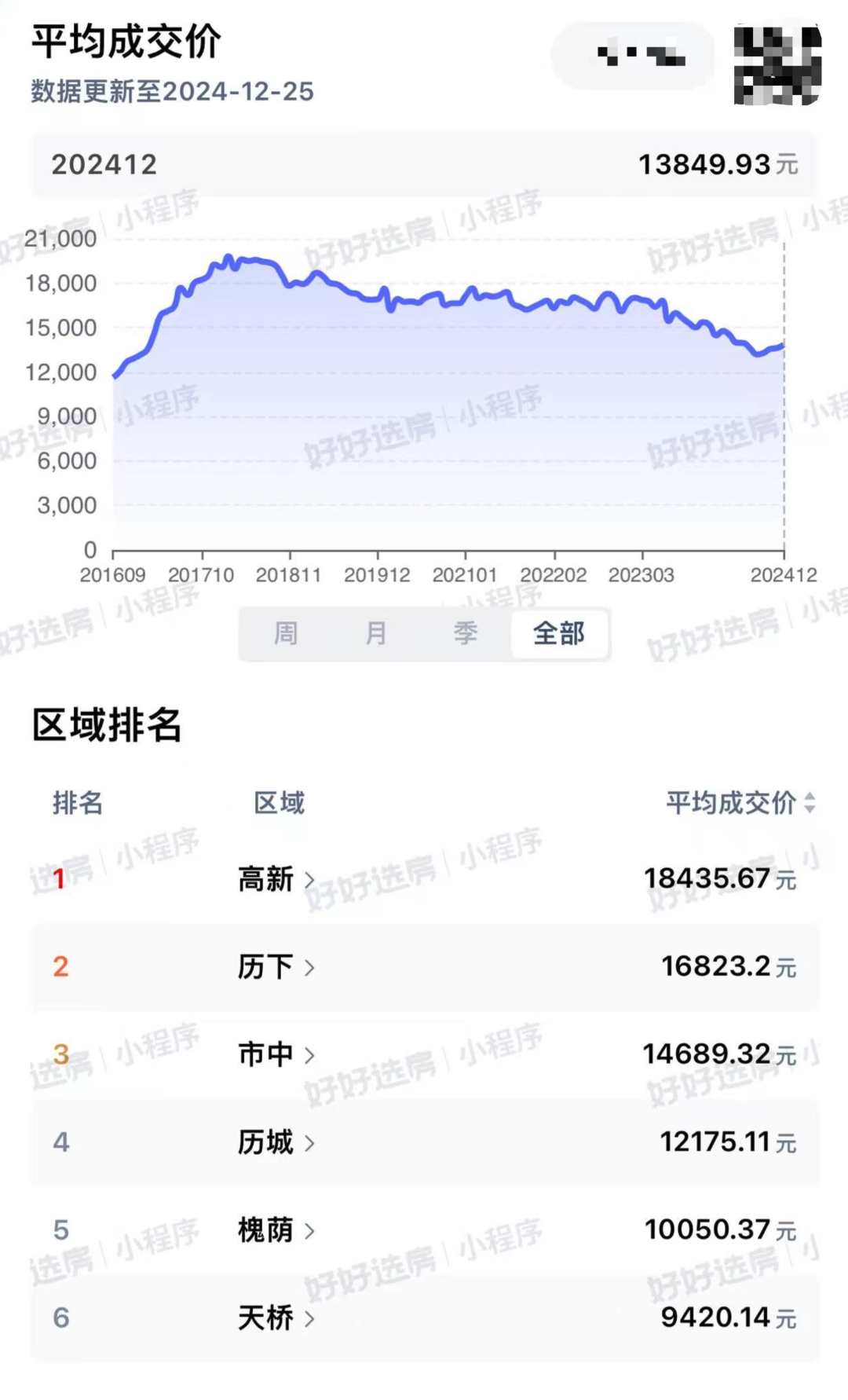The height and width of the screenshot is (1400, 848).
Task: Open the 天桥 district details
Action: 276,1318
